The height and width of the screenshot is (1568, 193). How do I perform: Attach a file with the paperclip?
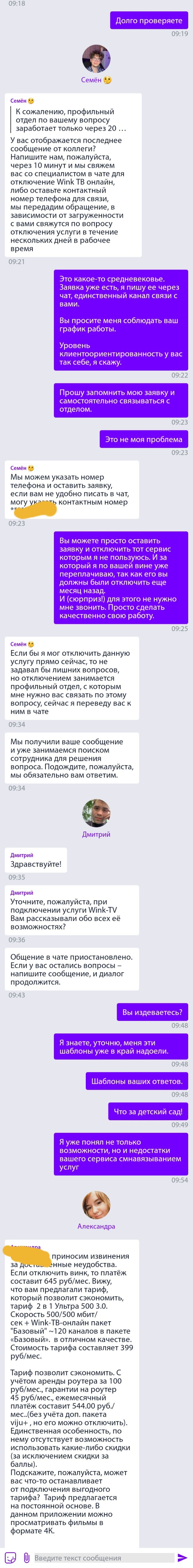pos(26,1558)
